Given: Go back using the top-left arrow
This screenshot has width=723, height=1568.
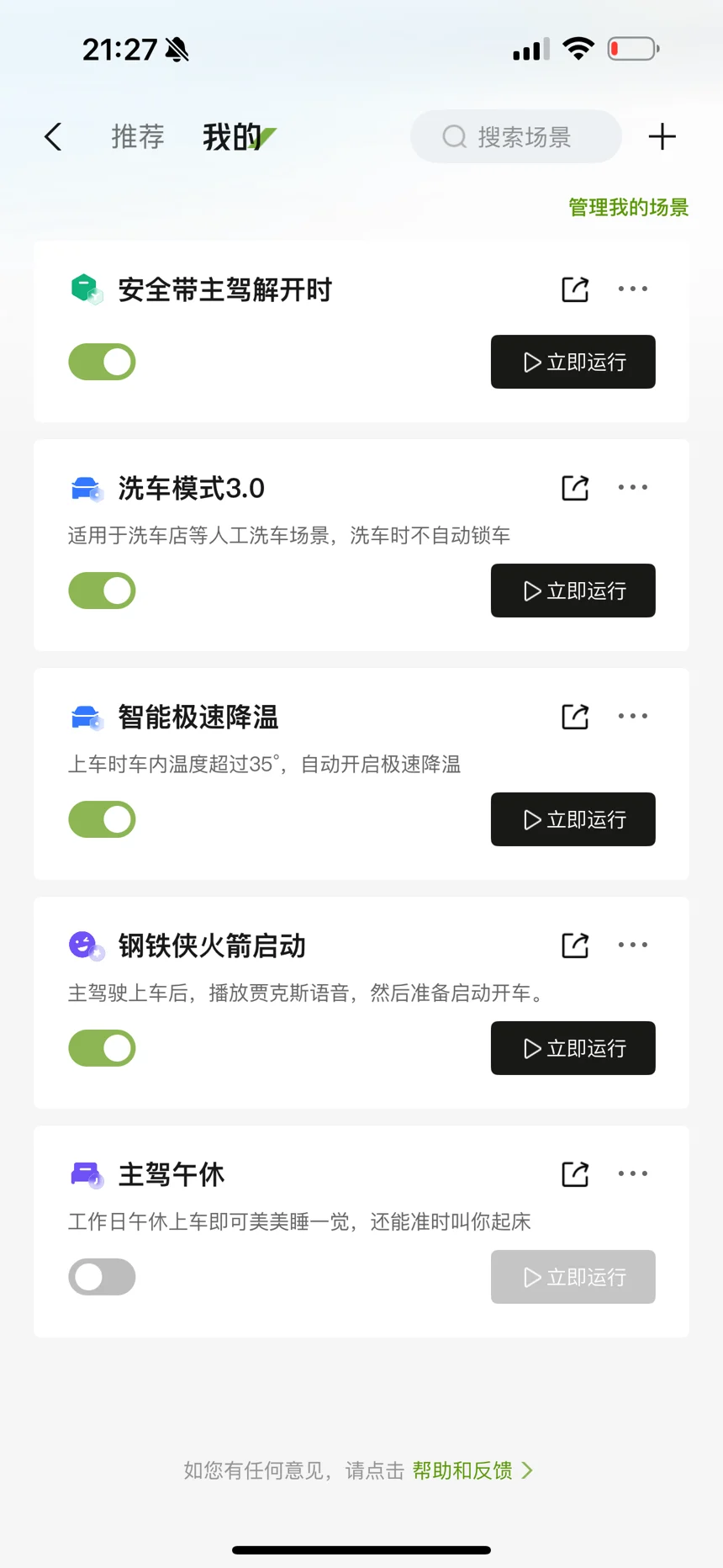Looking at the screenshot, I should [53, 136].
